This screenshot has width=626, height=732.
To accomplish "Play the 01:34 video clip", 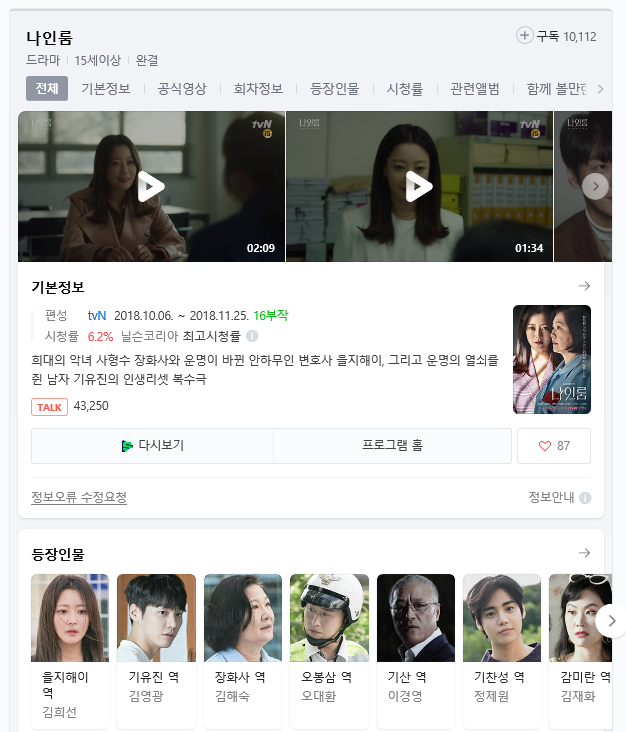I will (418, 186).
